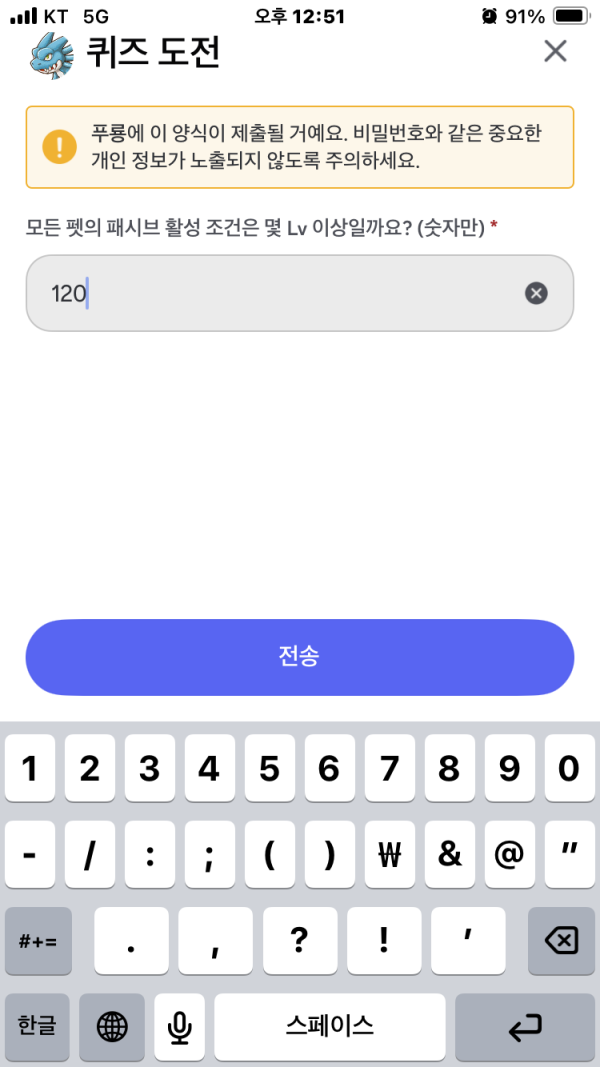Hit the backspace key on keyboard
This screenshot has height=1067, width=600.
561,941
